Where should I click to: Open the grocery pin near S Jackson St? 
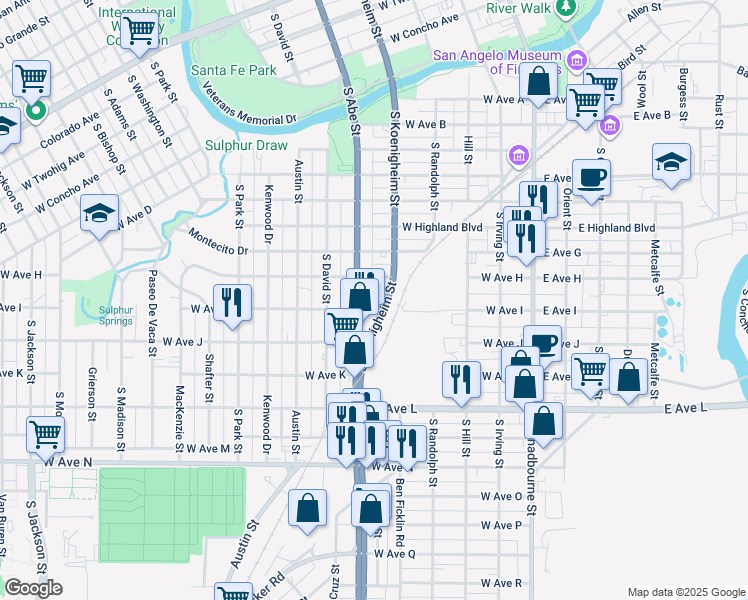[x=46, y=435]
